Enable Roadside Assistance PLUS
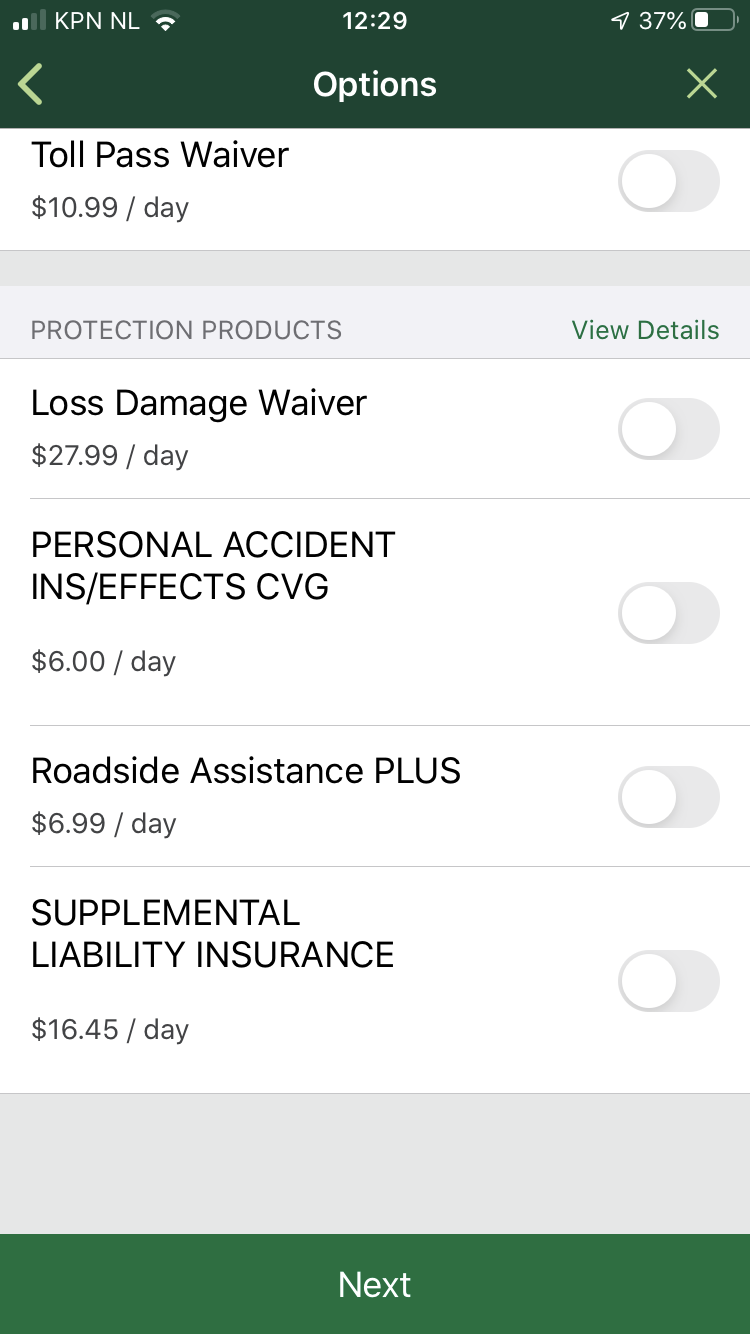The width and height of the screenshot is (750, 1334). coord(668,797)
